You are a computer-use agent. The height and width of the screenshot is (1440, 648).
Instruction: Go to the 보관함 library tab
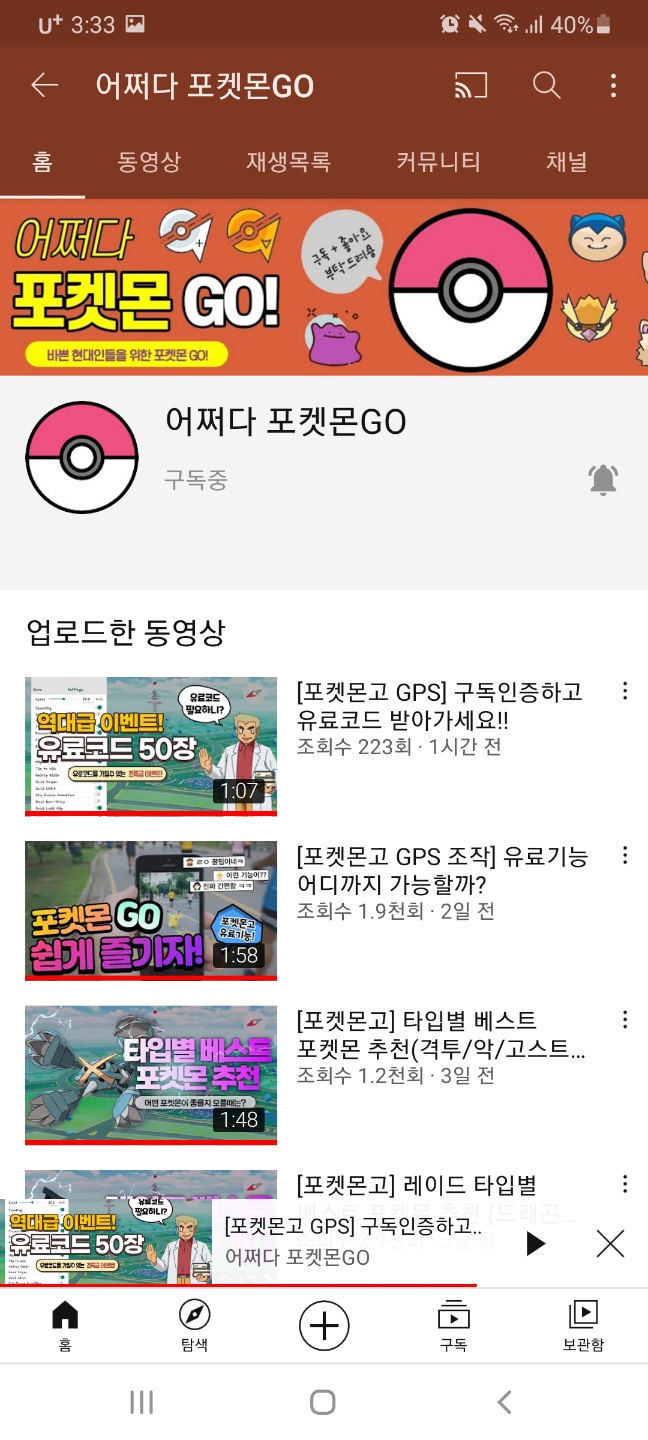[583, 1326]
